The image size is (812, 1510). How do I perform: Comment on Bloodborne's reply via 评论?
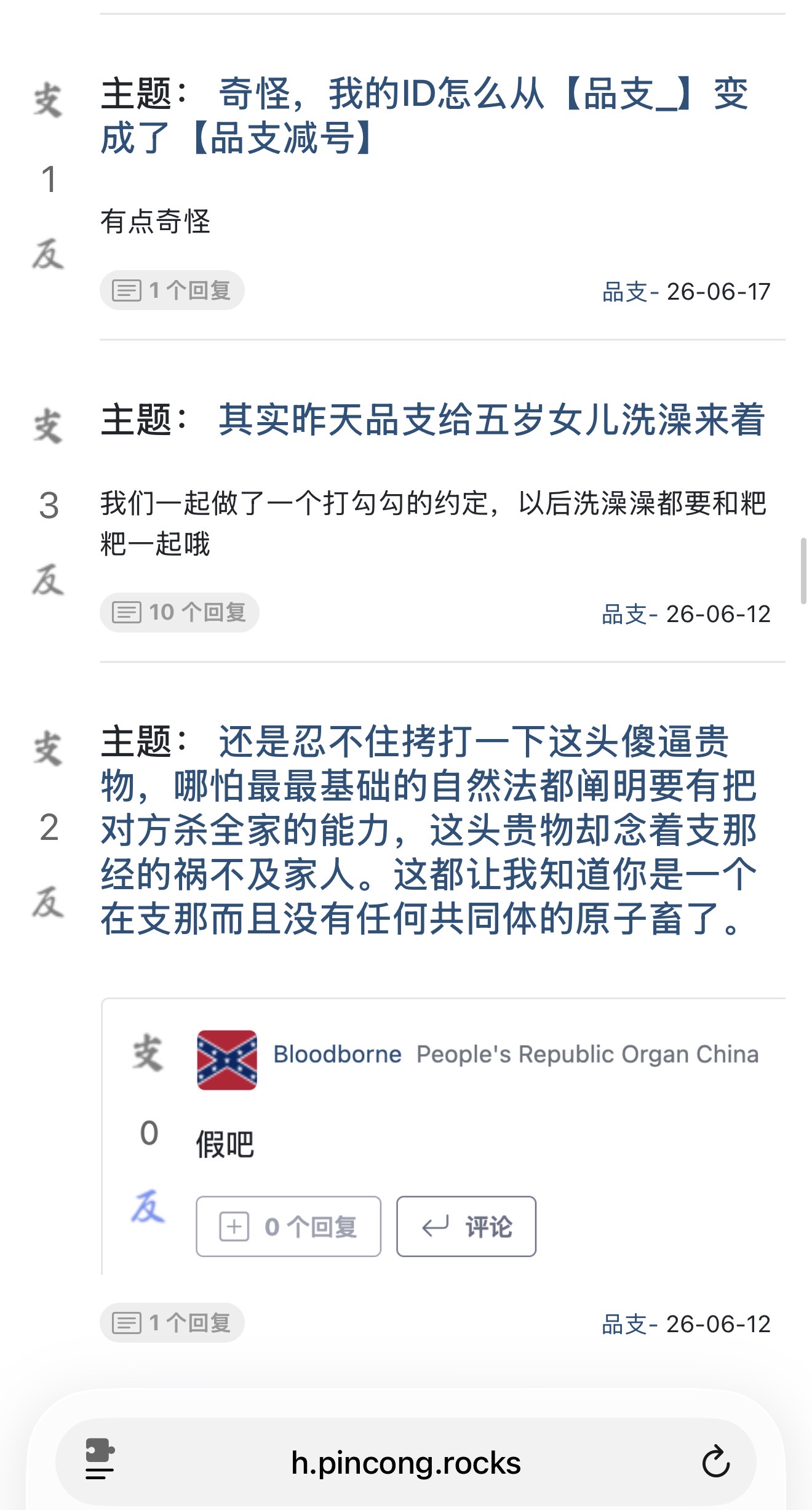pos(466,1226)
